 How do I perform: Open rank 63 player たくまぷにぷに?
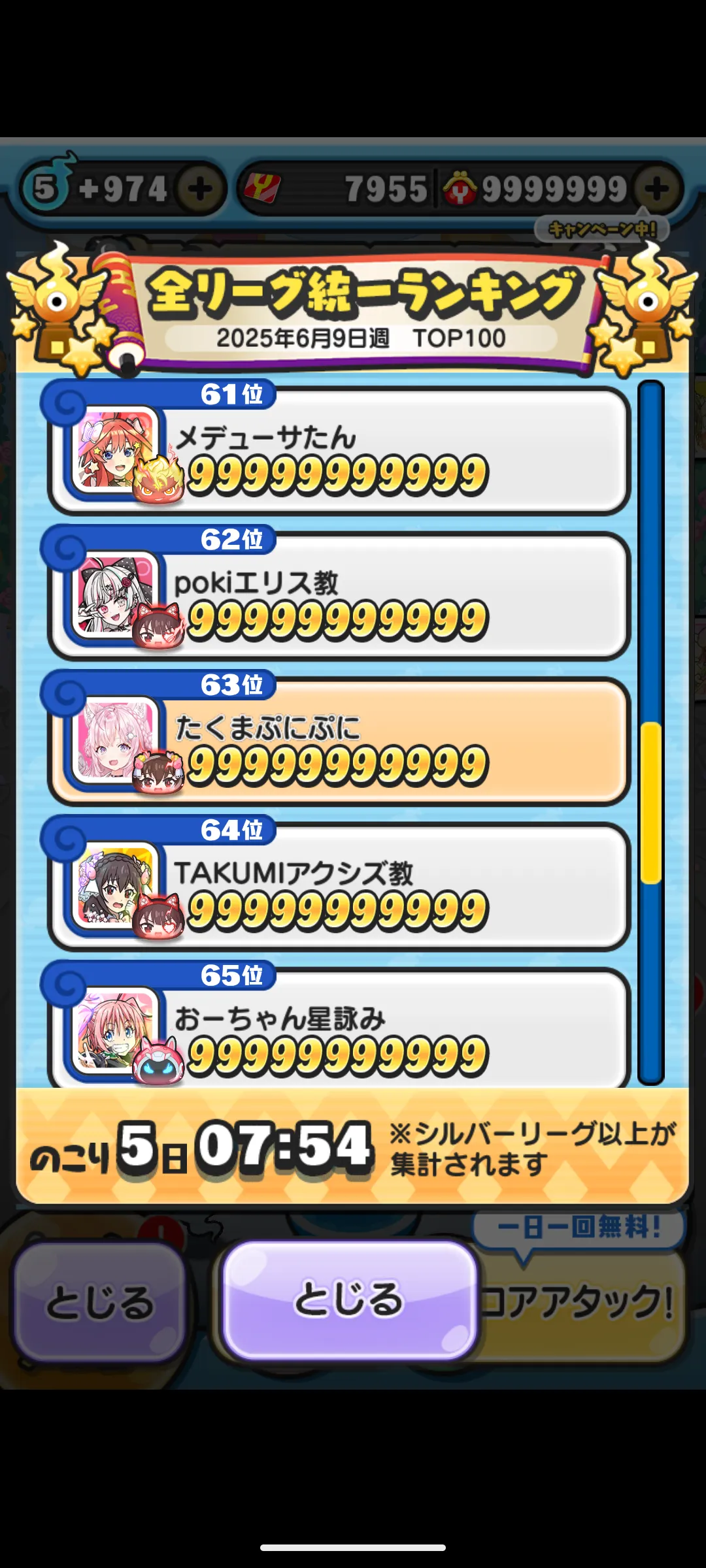point(339,743)
